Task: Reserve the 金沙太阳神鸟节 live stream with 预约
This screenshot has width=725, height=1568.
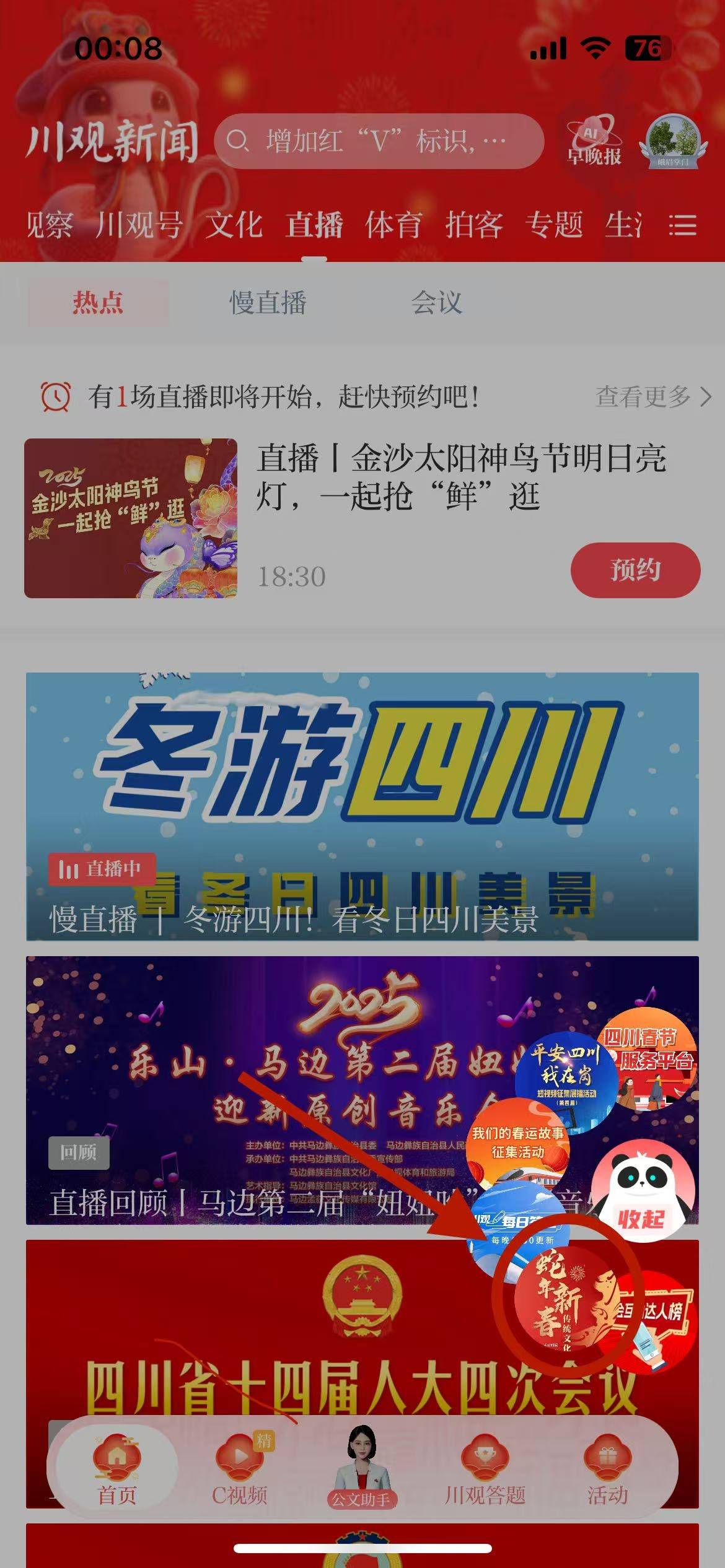Action: coord(635,570)
